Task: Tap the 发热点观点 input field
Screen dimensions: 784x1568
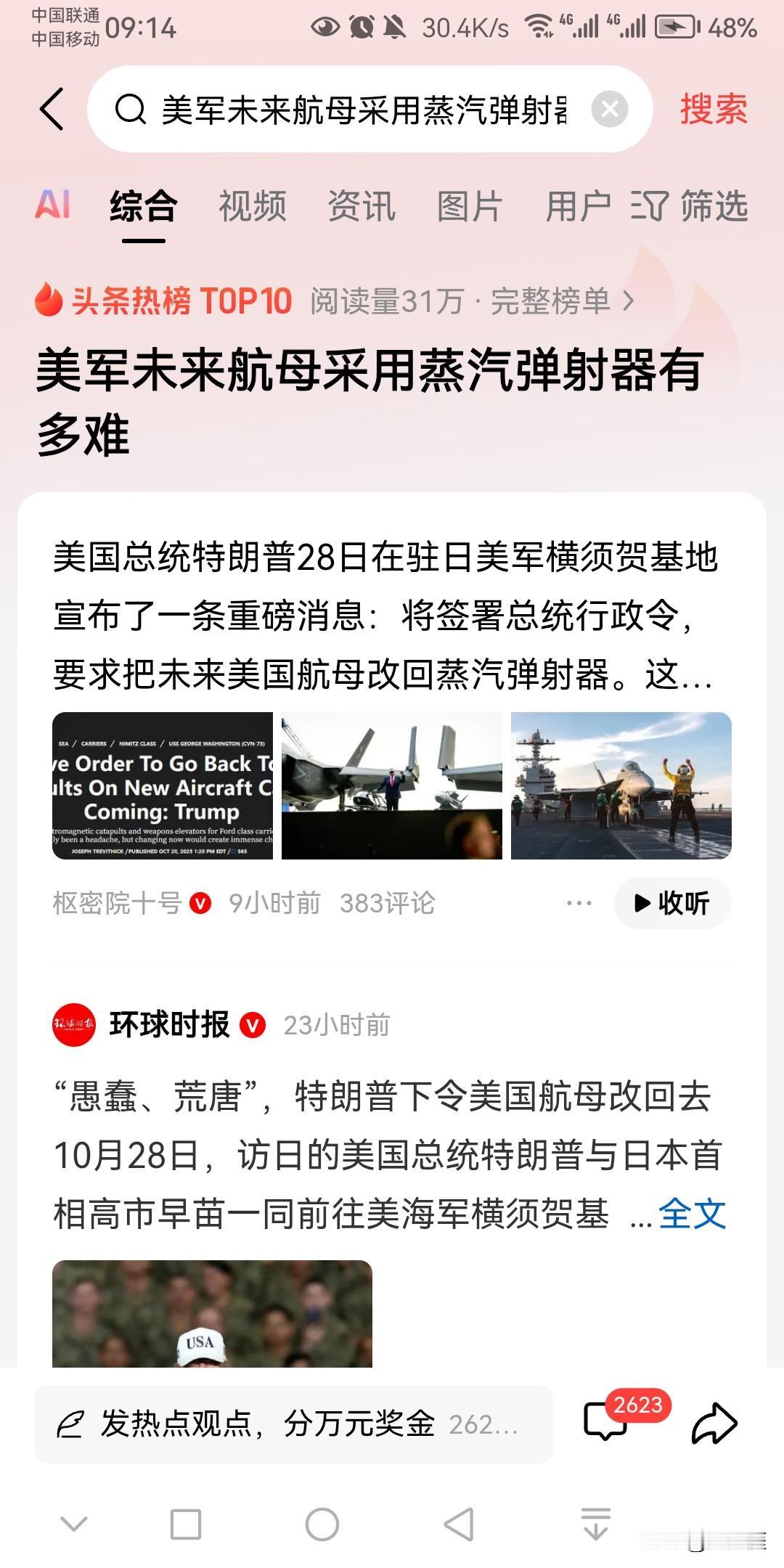Action: 290,1424
